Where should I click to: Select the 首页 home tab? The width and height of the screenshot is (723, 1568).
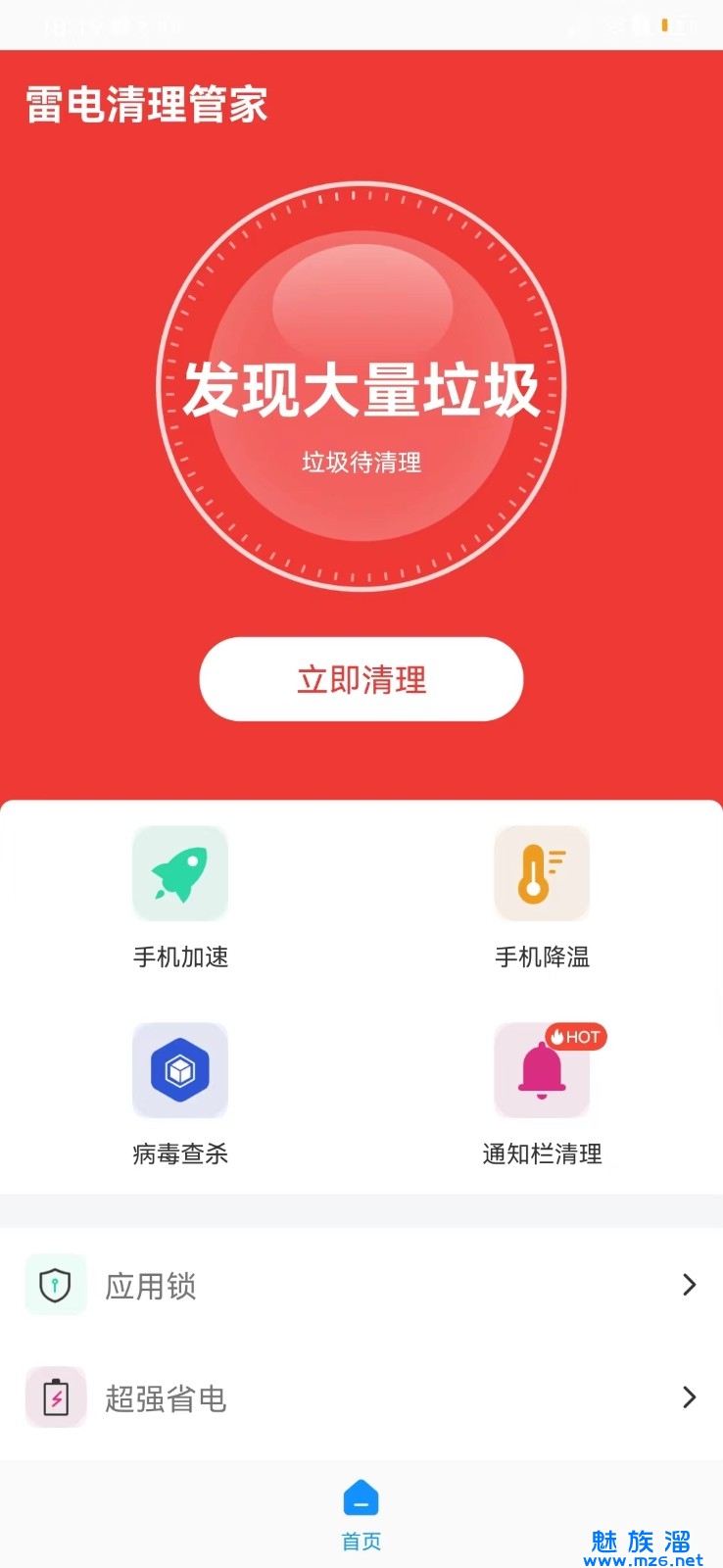[x=361, y=1515]
